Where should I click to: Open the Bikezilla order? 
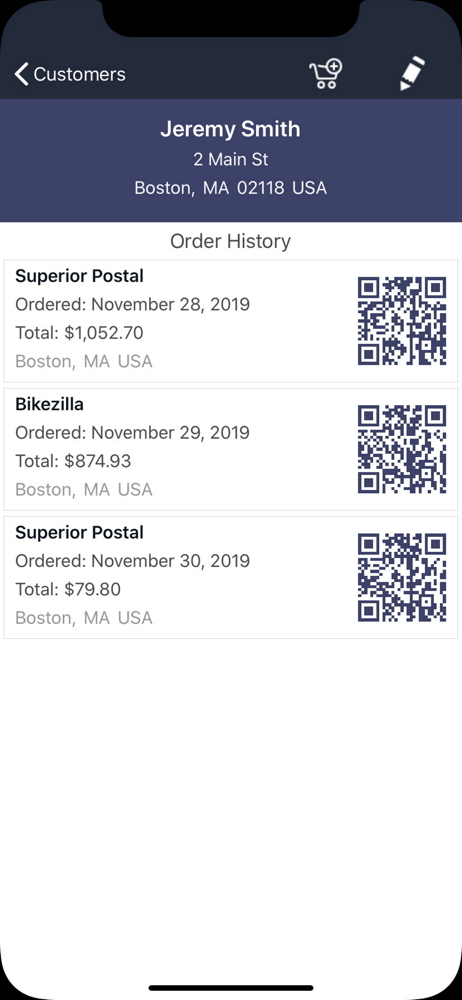(231, 449)
